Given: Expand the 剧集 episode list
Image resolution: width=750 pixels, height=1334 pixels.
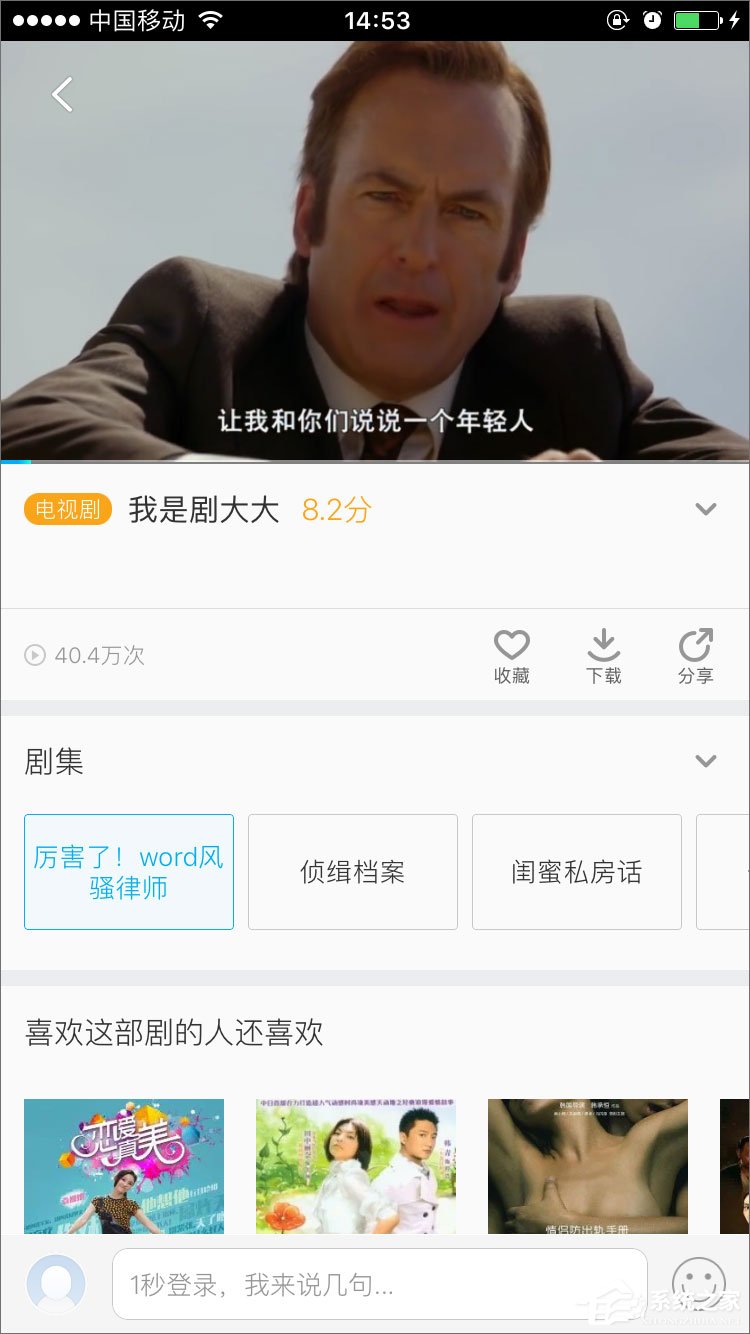Looking at the screenshot, I should pos(706,761).
